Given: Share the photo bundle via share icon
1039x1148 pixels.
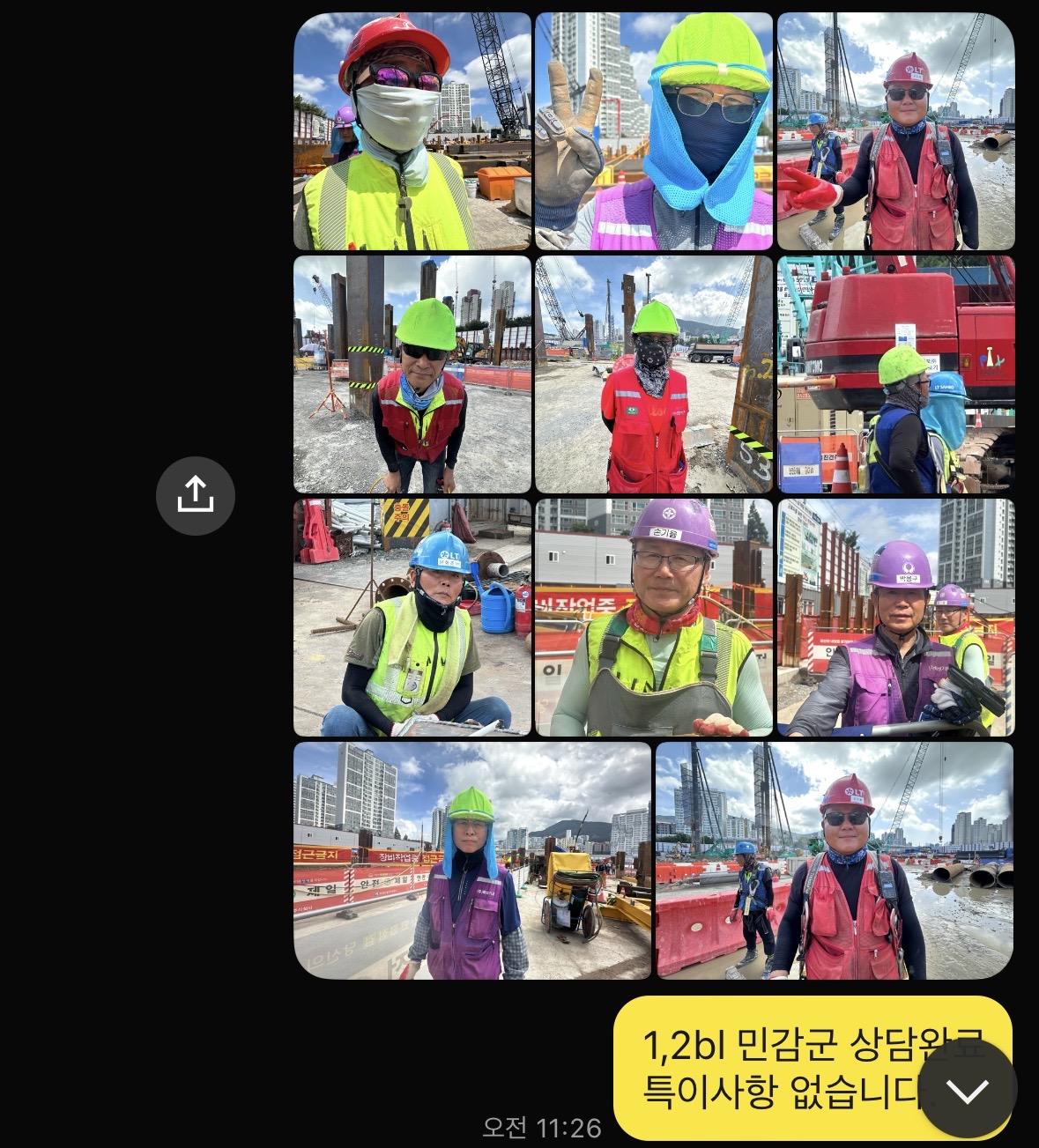Looking at the screenshot, I should 196,495.
